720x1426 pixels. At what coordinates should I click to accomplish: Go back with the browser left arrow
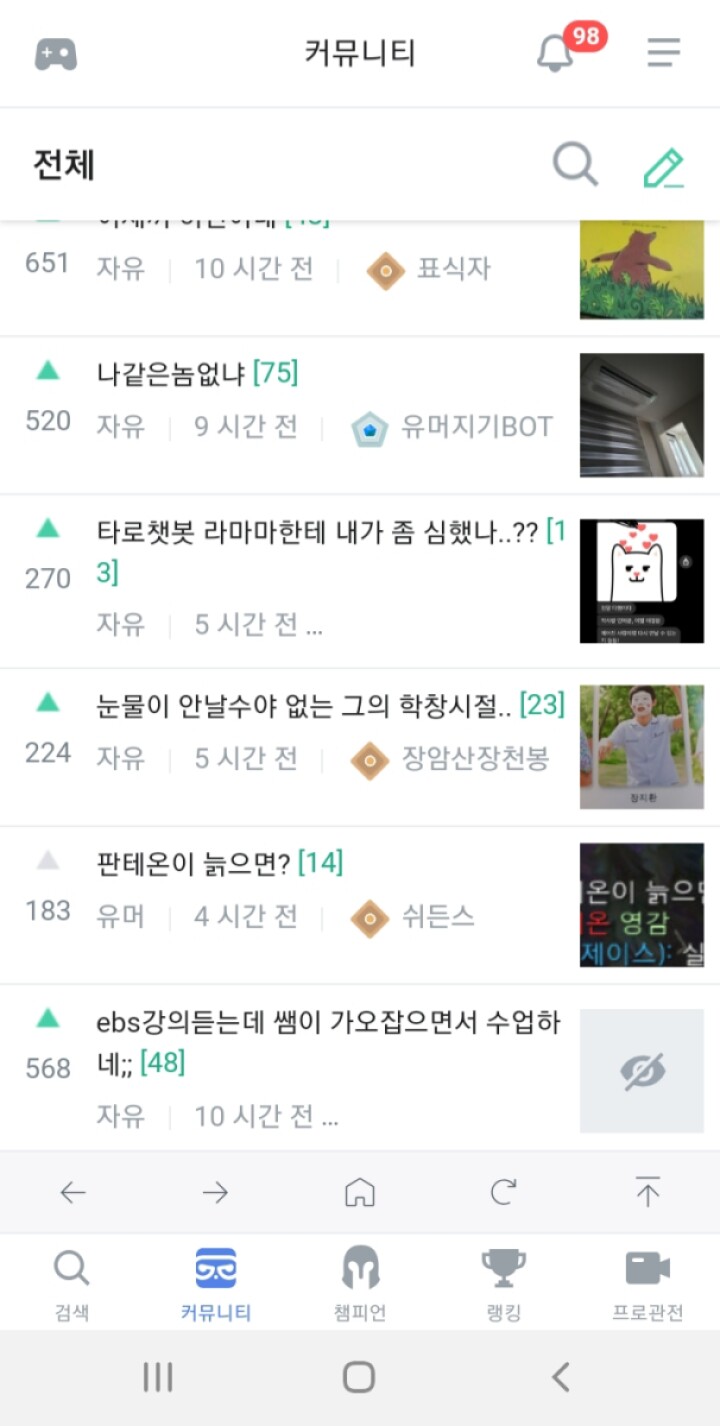coord(73,1192)
